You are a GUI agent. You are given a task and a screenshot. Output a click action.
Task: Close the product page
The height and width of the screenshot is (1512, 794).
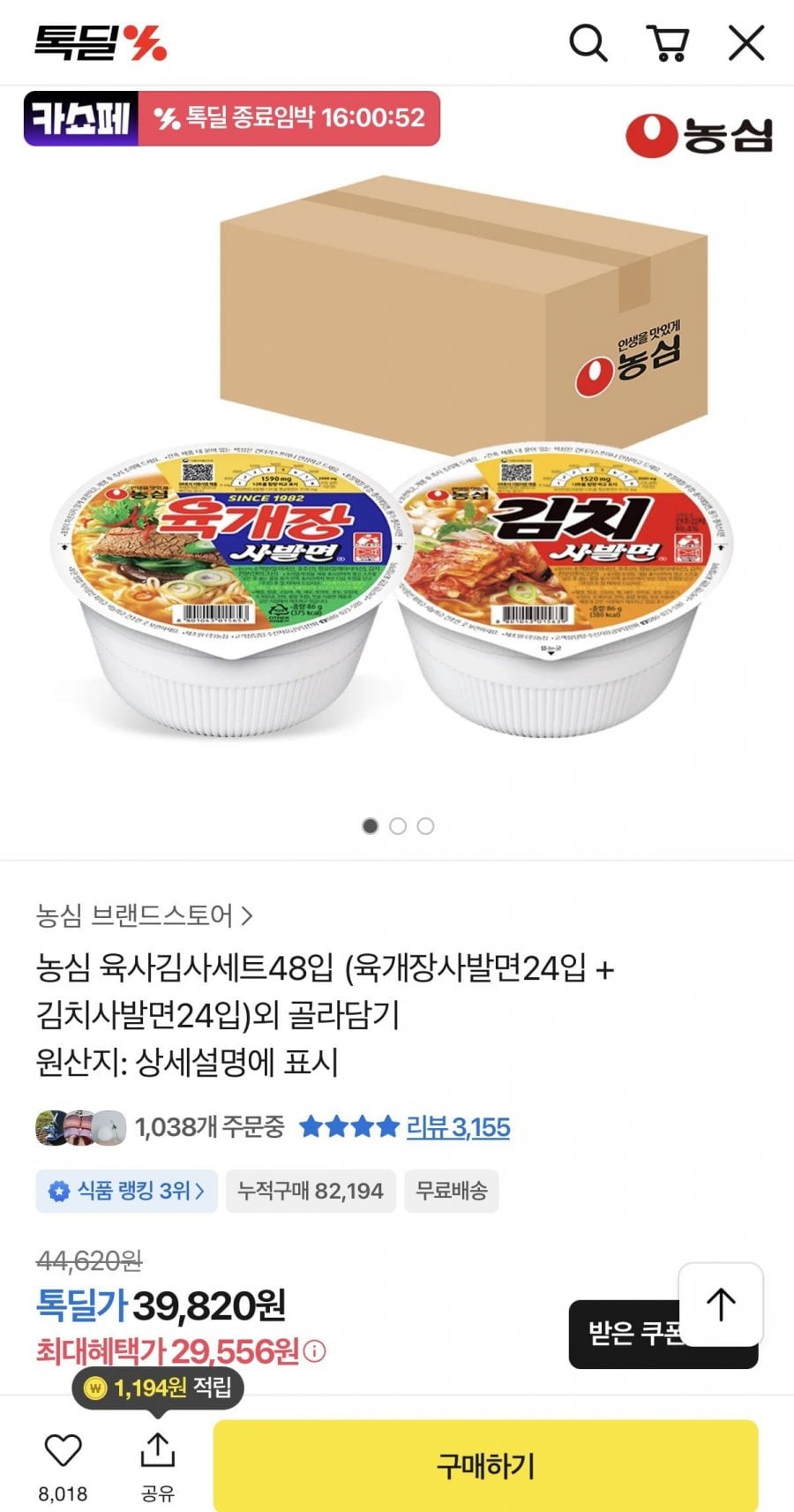pyautogui.click(x=746, y=42)
